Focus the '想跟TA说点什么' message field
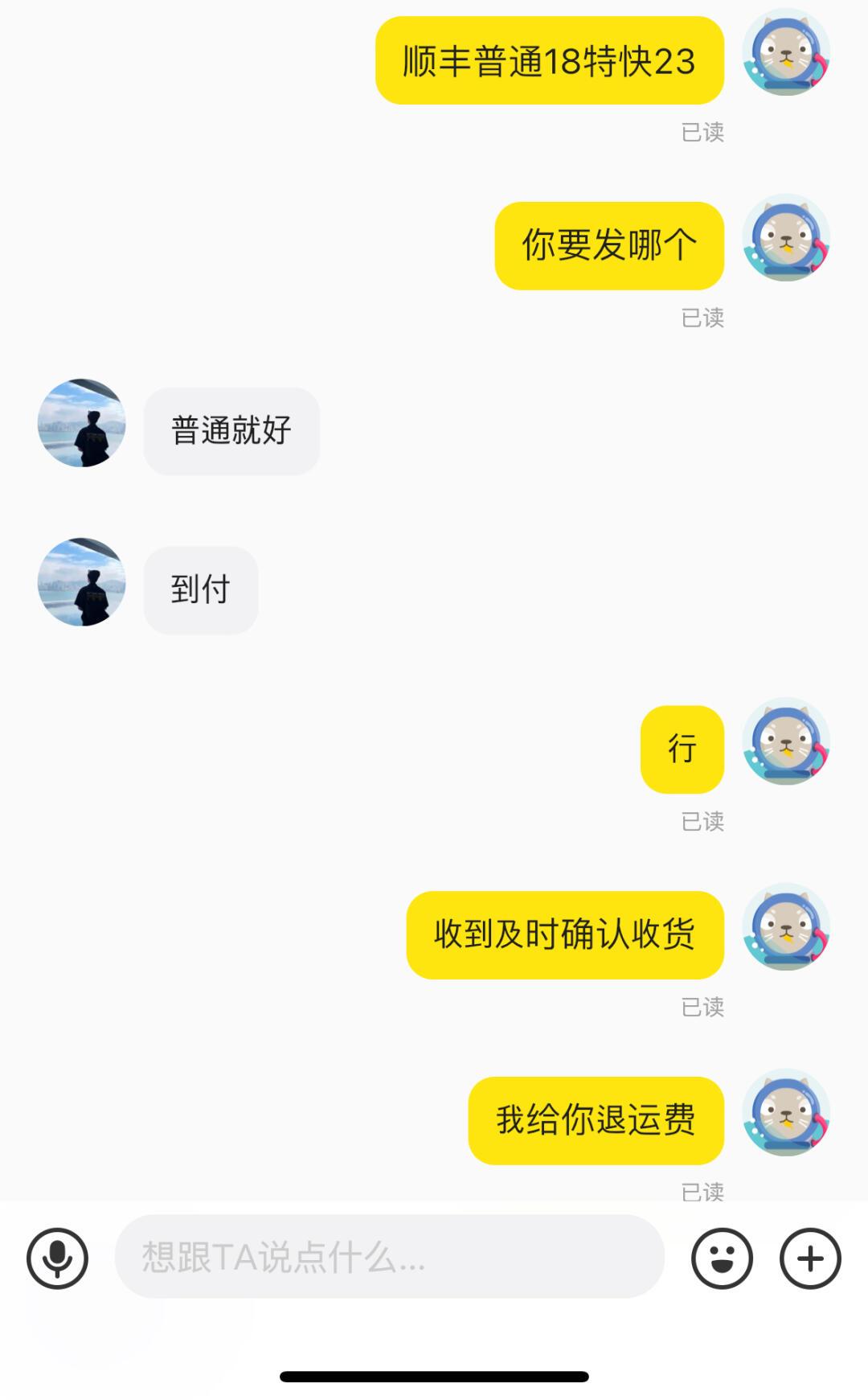This screenshot has height=1400, width=868. coord(389,1257)
